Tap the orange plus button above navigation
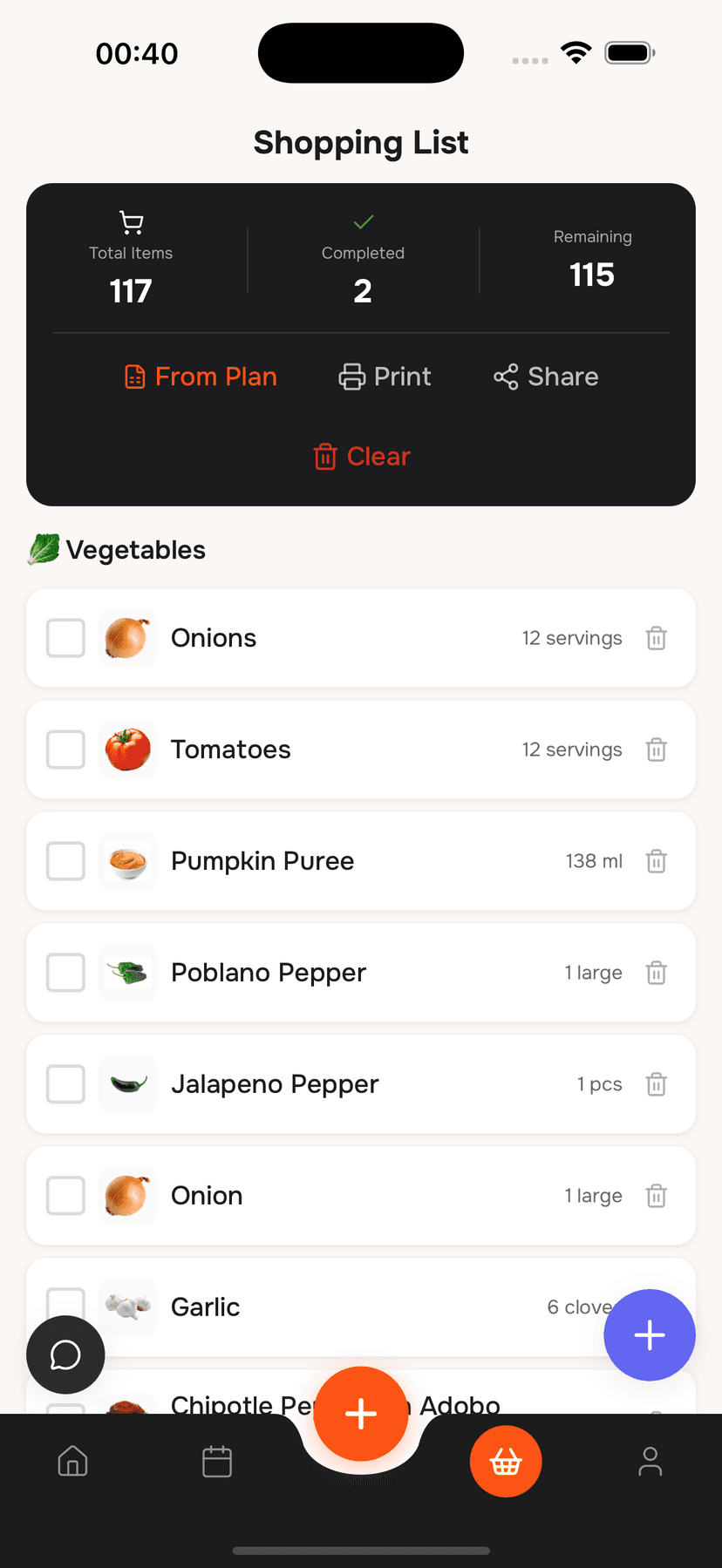 coord(360,1414)
